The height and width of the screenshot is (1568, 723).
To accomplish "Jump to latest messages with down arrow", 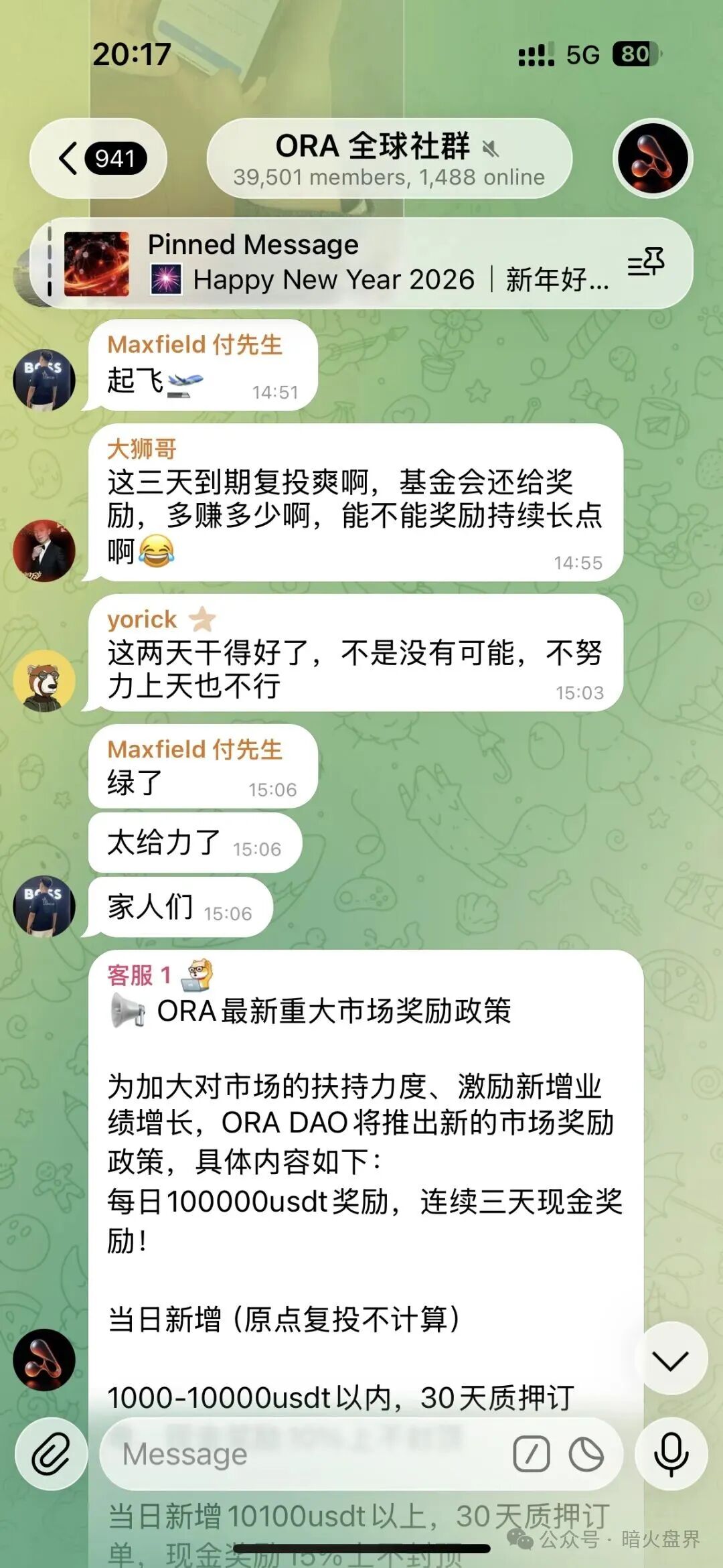I will click(671, 1360).
